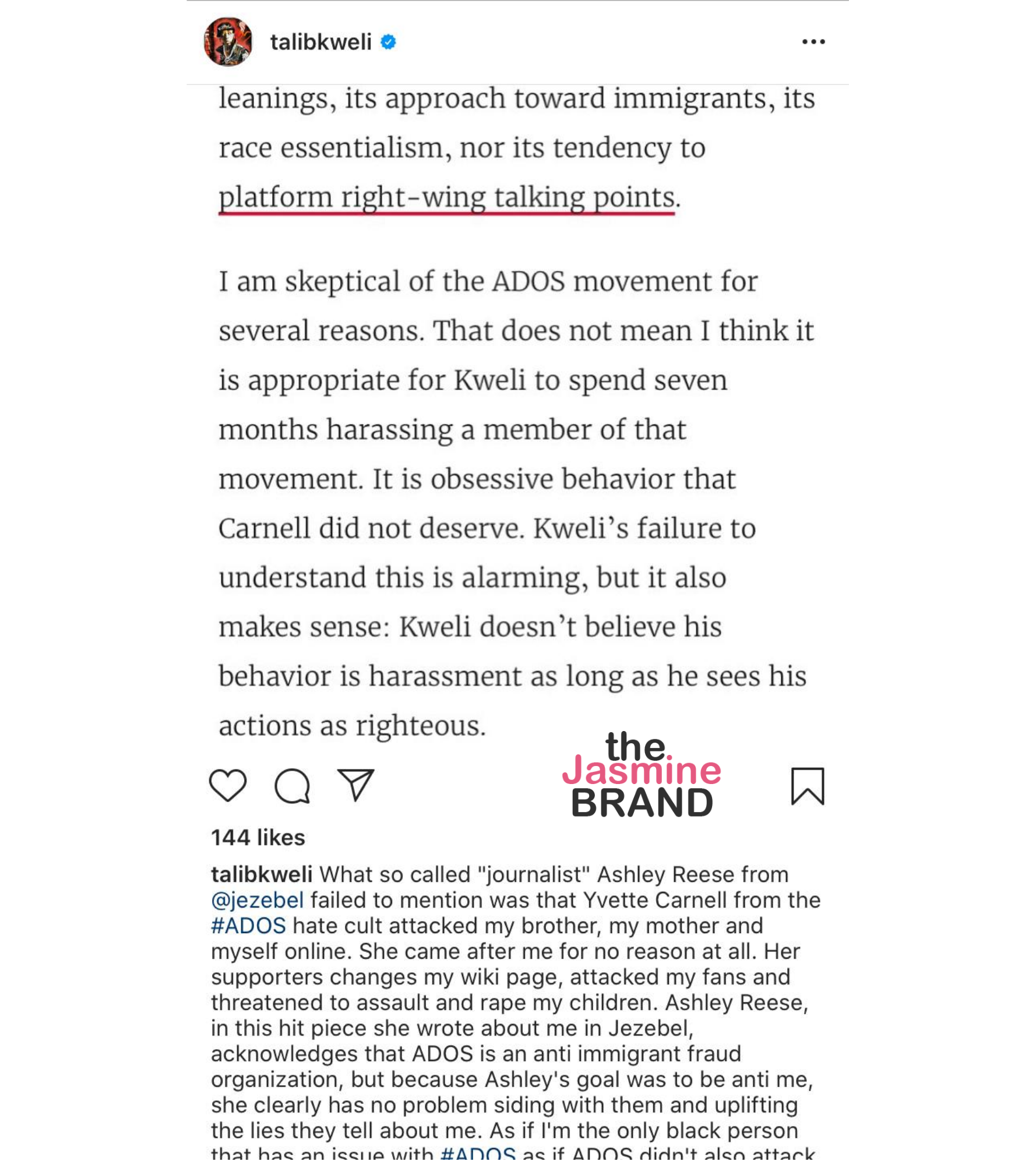The width and height of the screenshot is (1036, 1165).
Task: Like this post with the heart icon
Action: click(228, 786)
